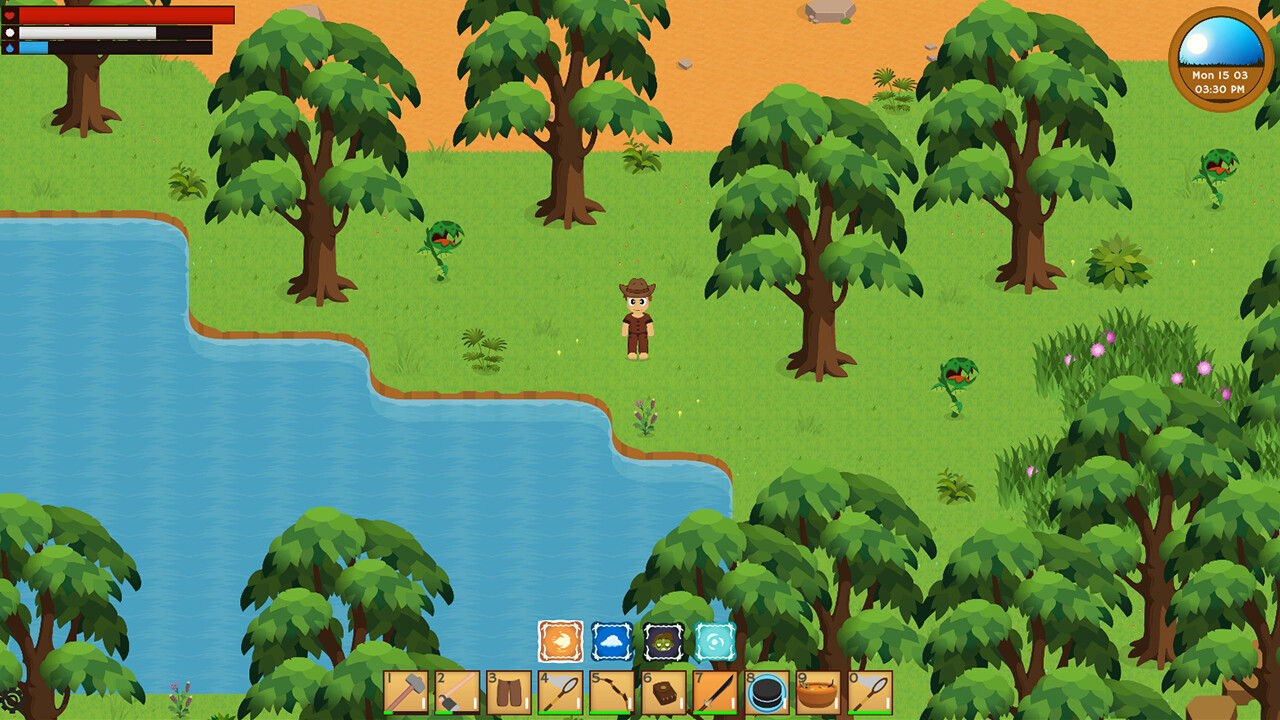The height and width of the screenshot is (720, 1280).
Task: Select the hammer in hotbar slot 1
Action: point(405,692)
